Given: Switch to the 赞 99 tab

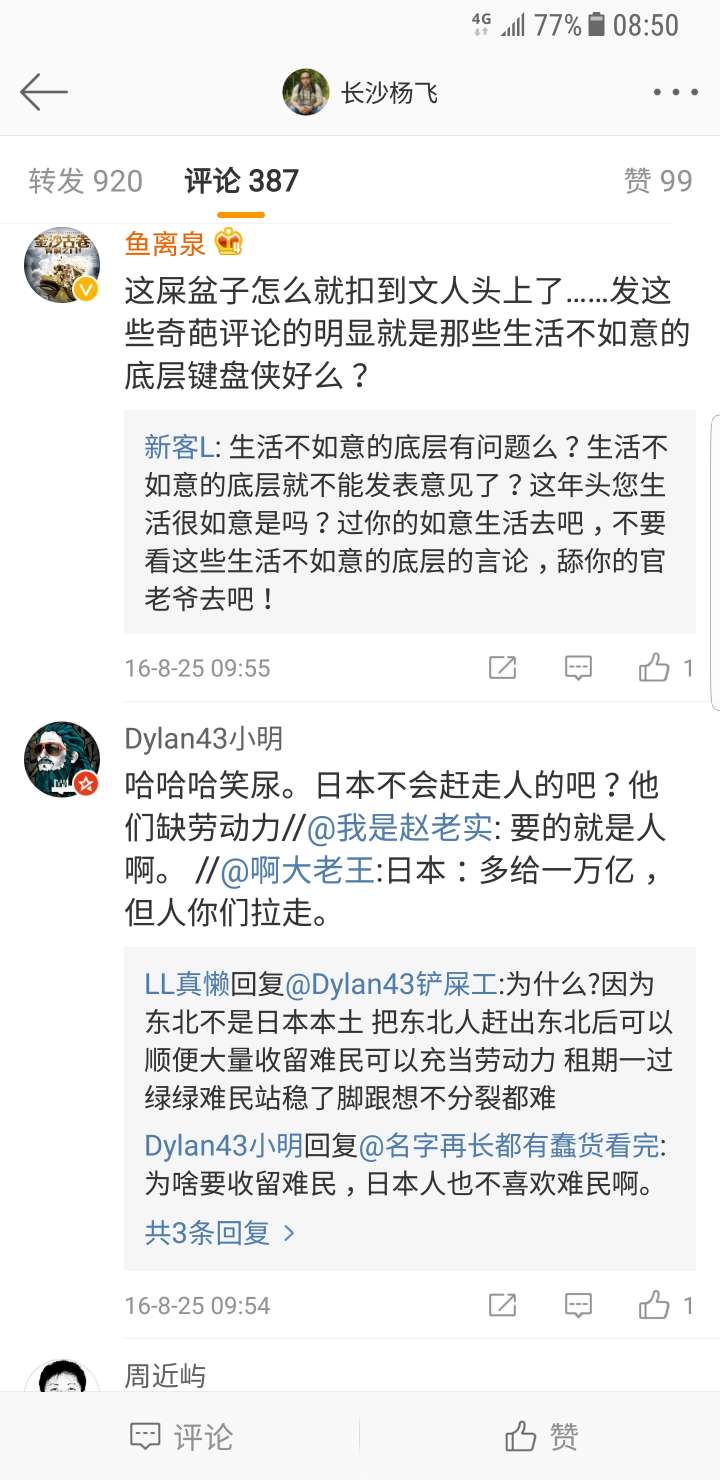Looking at the screenshot, I should (657, 181).
